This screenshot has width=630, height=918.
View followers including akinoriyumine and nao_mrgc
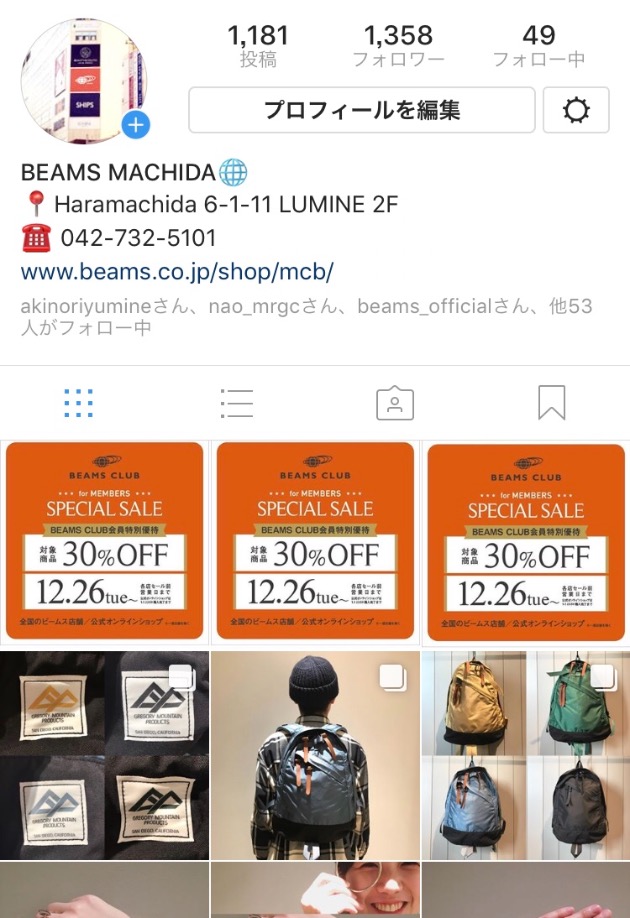point(305,316)
